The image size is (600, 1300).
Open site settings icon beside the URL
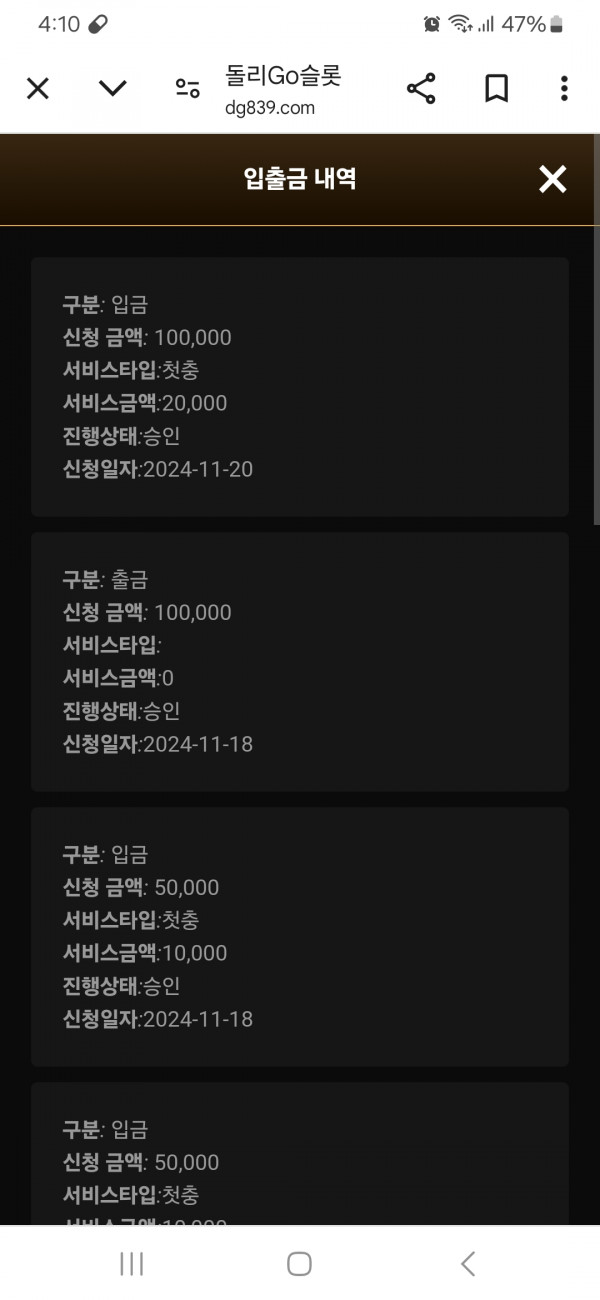tap(187, 89)
